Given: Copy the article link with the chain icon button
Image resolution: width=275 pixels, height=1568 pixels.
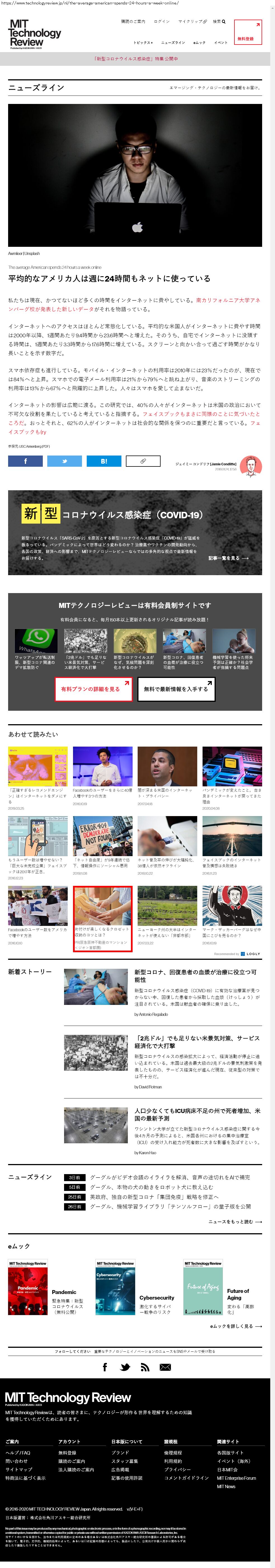Looking at the screenshot, I should coord(142,461).
